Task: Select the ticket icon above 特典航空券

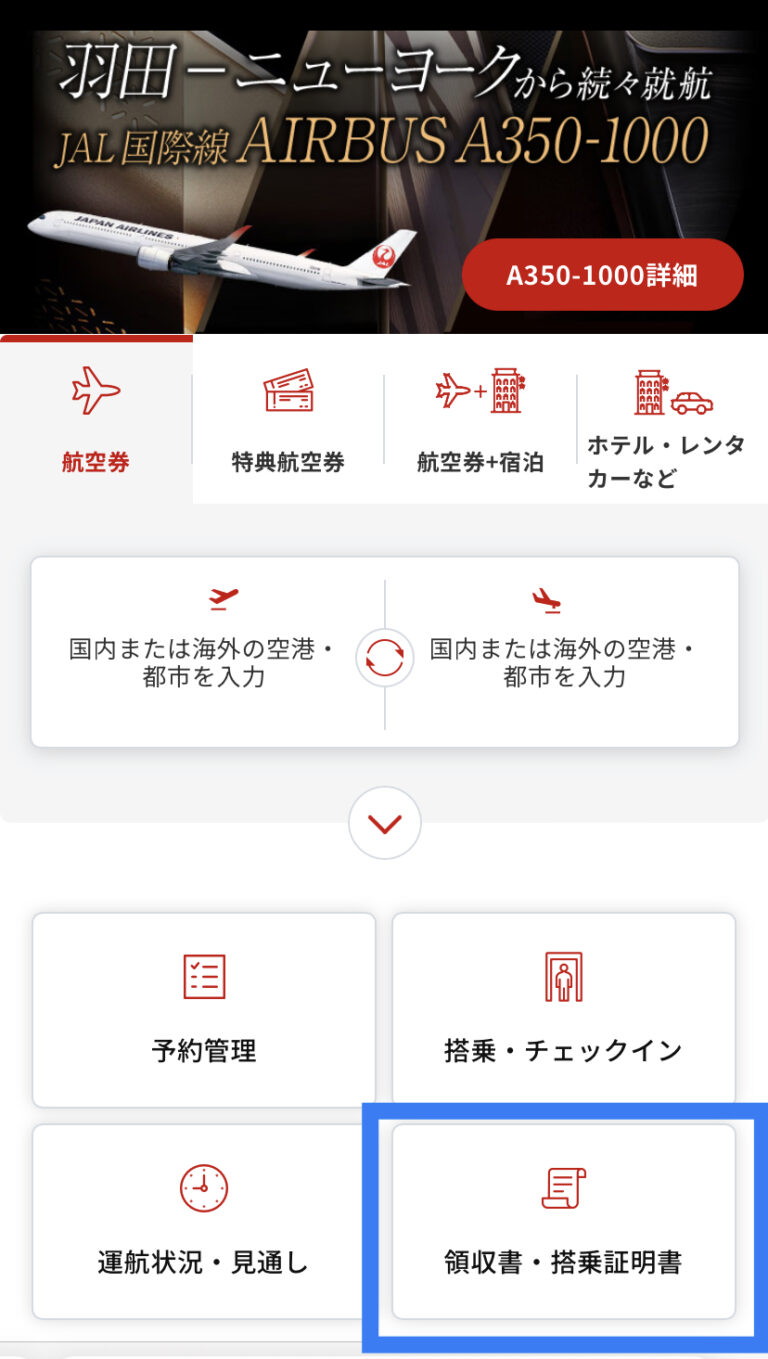Action: [287, 392]
